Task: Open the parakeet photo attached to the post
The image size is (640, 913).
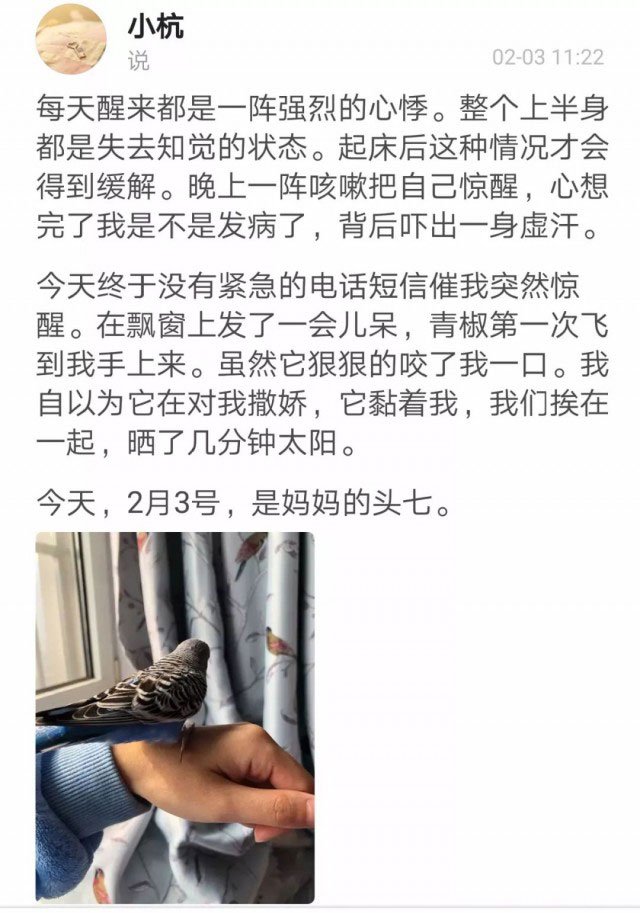Action: pos(175,717)
